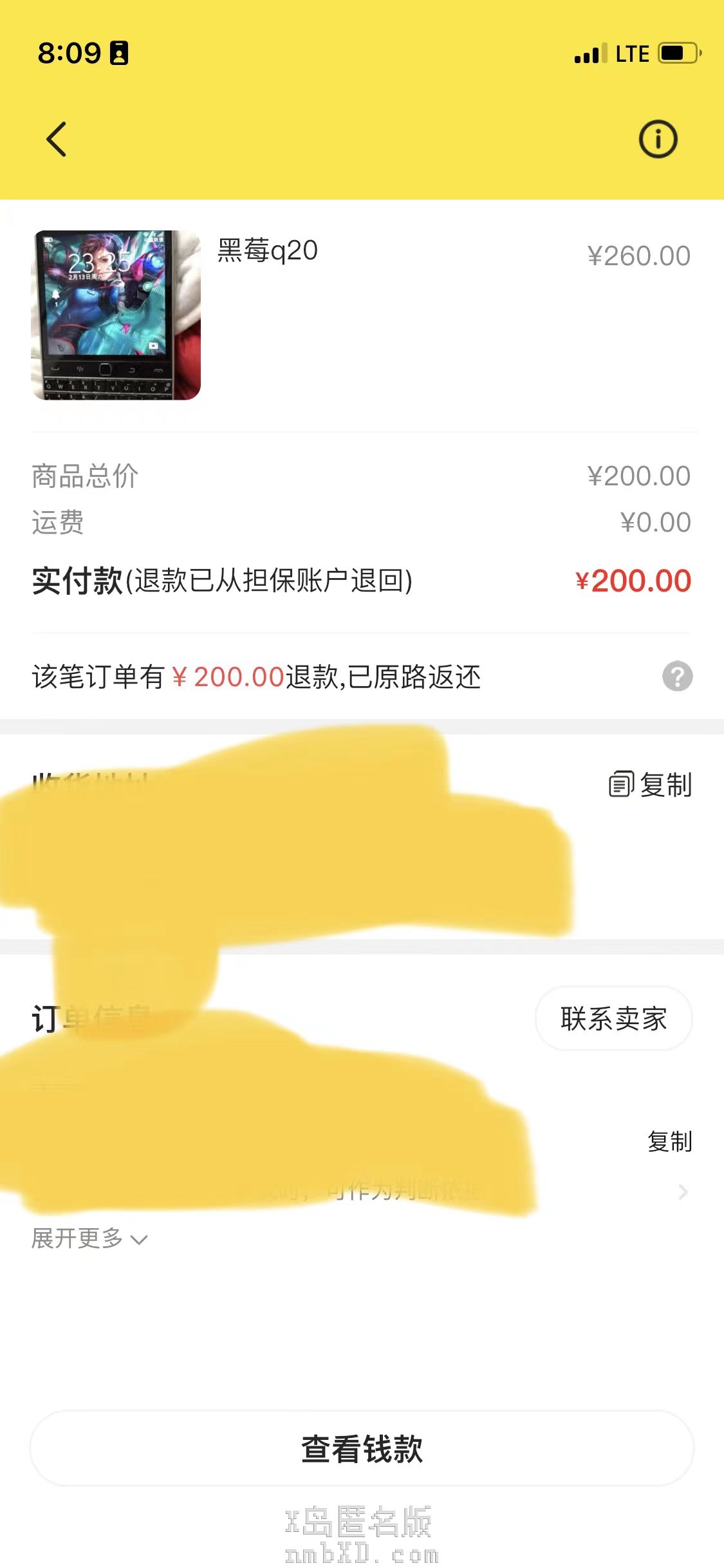View the refunded money via 查看钱款
The image size is (724, 1568).
362,1449
